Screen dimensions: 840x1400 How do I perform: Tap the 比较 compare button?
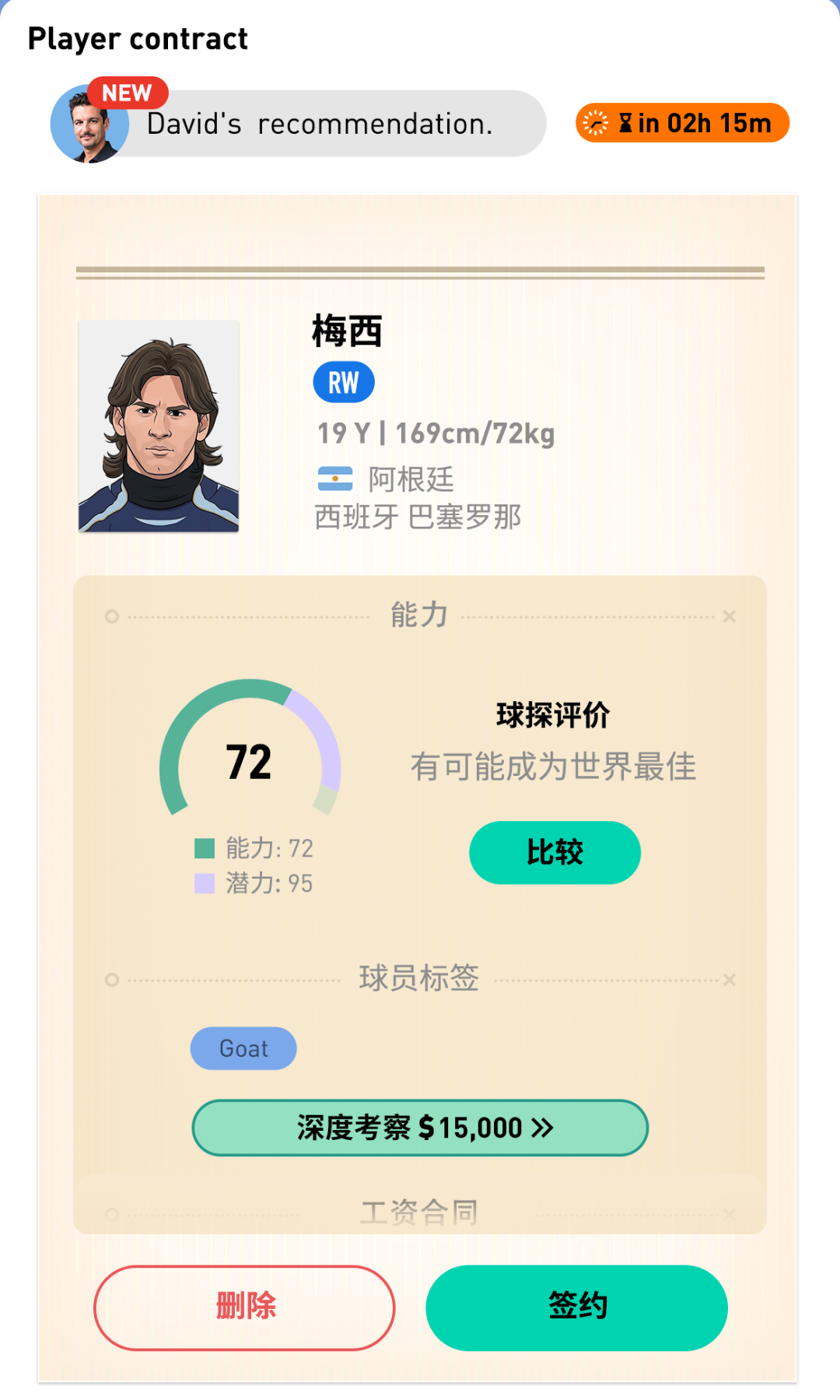click(x=555, y=852)
